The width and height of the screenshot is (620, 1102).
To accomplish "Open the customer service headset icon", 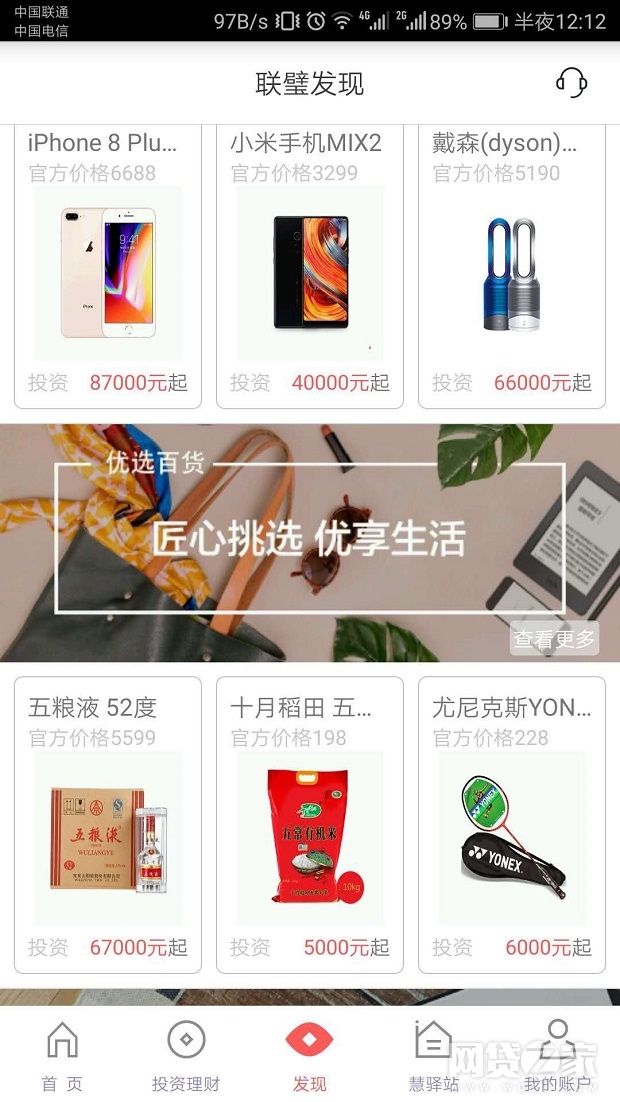I will [x=571, y=83].
